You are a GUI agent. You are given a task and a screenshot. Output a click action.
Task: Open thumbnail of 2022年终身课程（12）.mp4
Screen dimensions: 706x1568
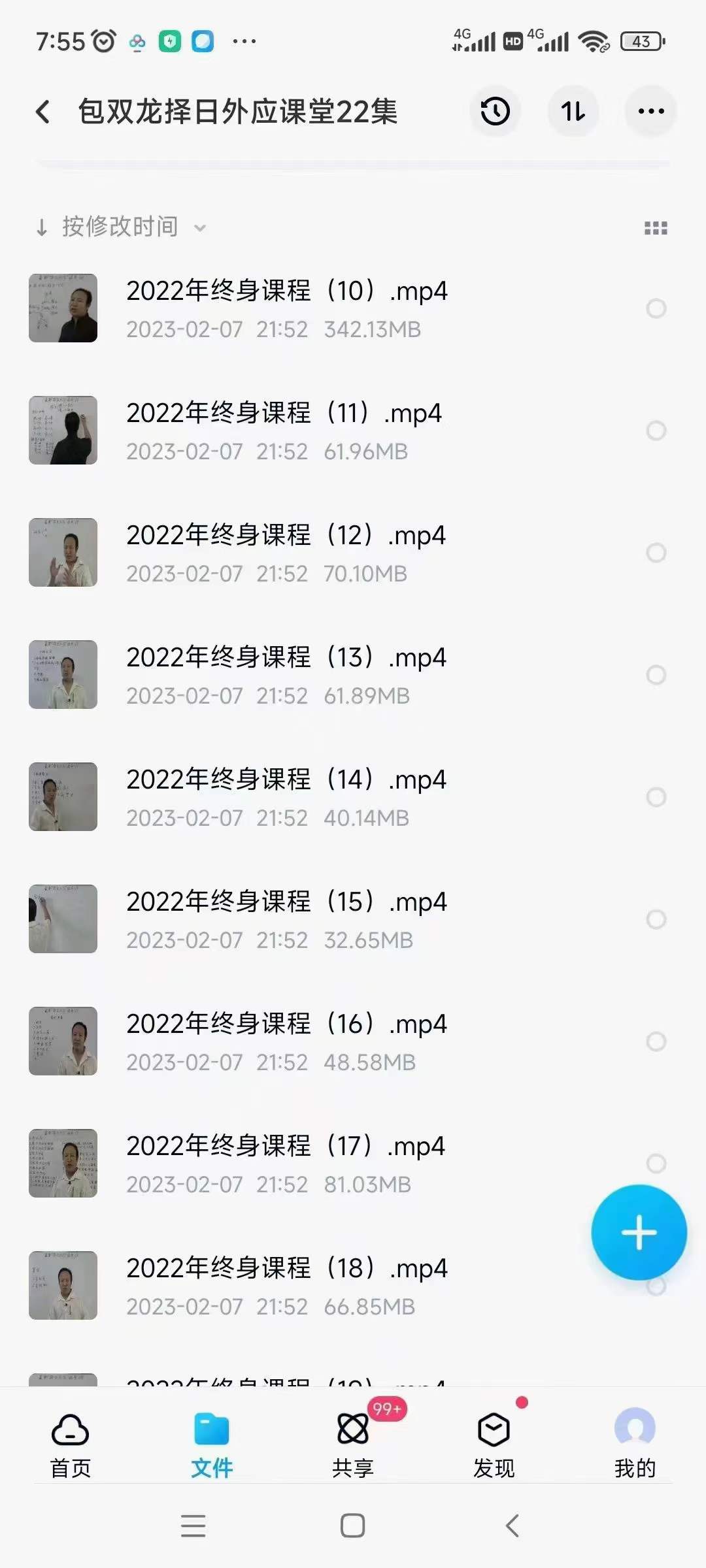pyautogui.click(x=63, y=552)
